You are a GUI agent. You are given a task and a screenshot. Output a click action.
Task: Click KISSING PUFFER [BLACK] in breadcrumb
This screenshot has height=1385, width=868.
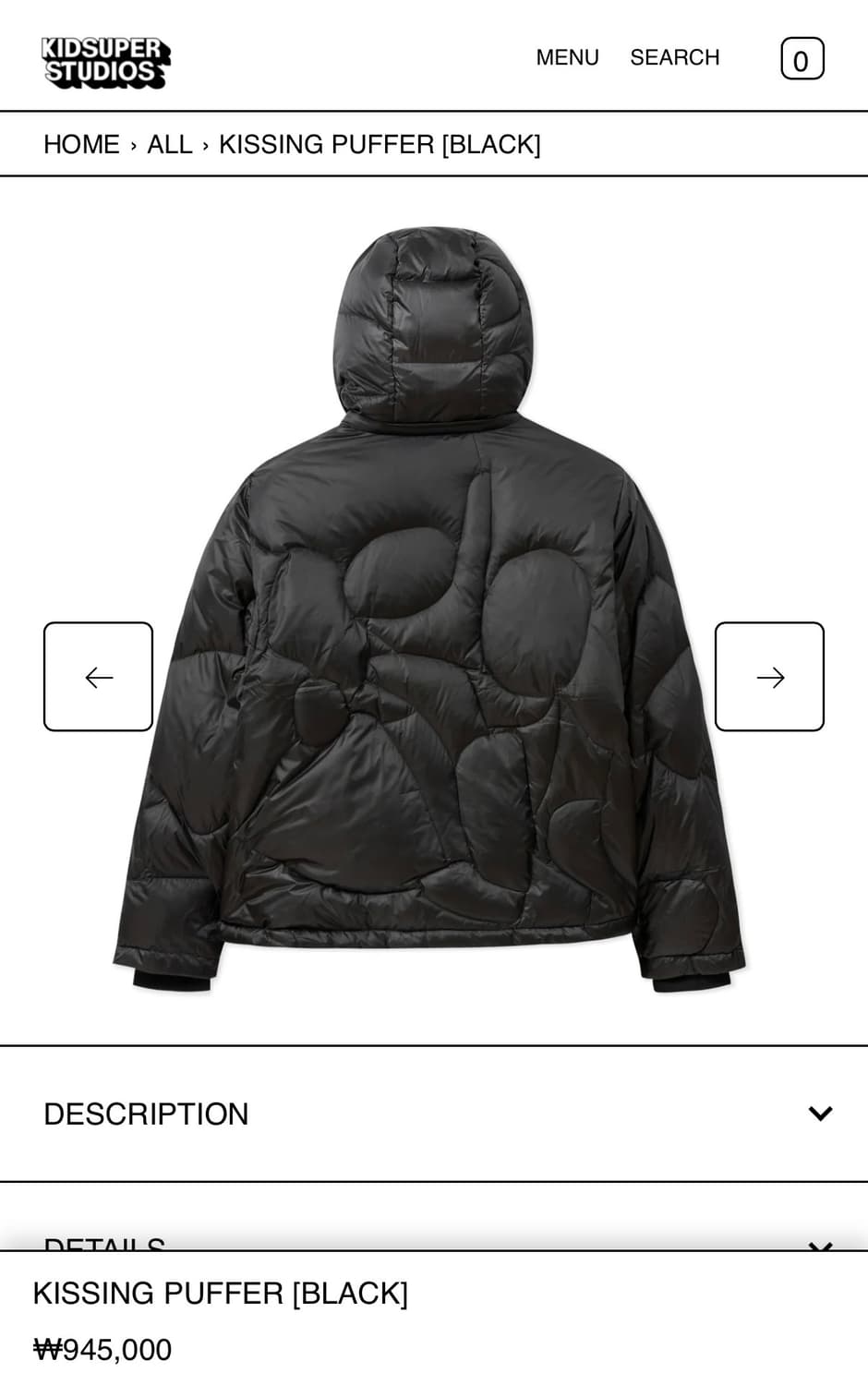tap(379, 145)
